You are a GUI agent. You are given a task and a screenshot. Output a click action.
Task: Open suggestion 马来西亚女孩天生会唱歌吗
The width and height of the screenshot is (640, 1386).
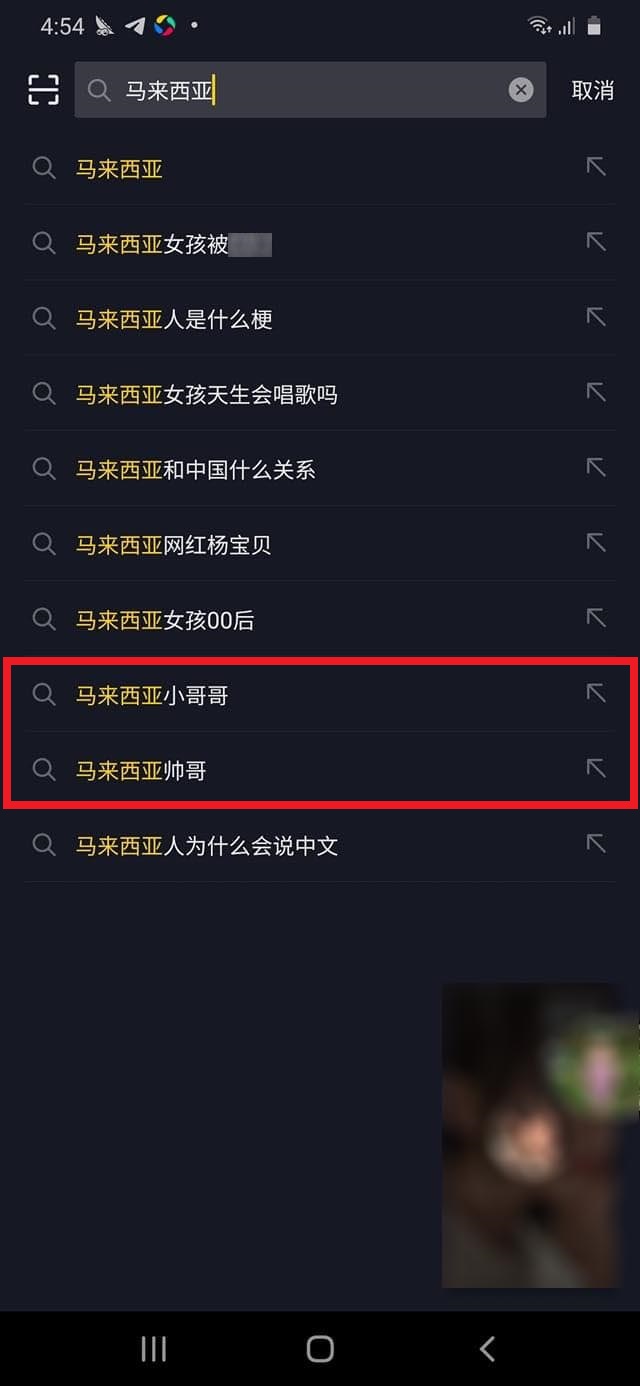click(207, 394)
